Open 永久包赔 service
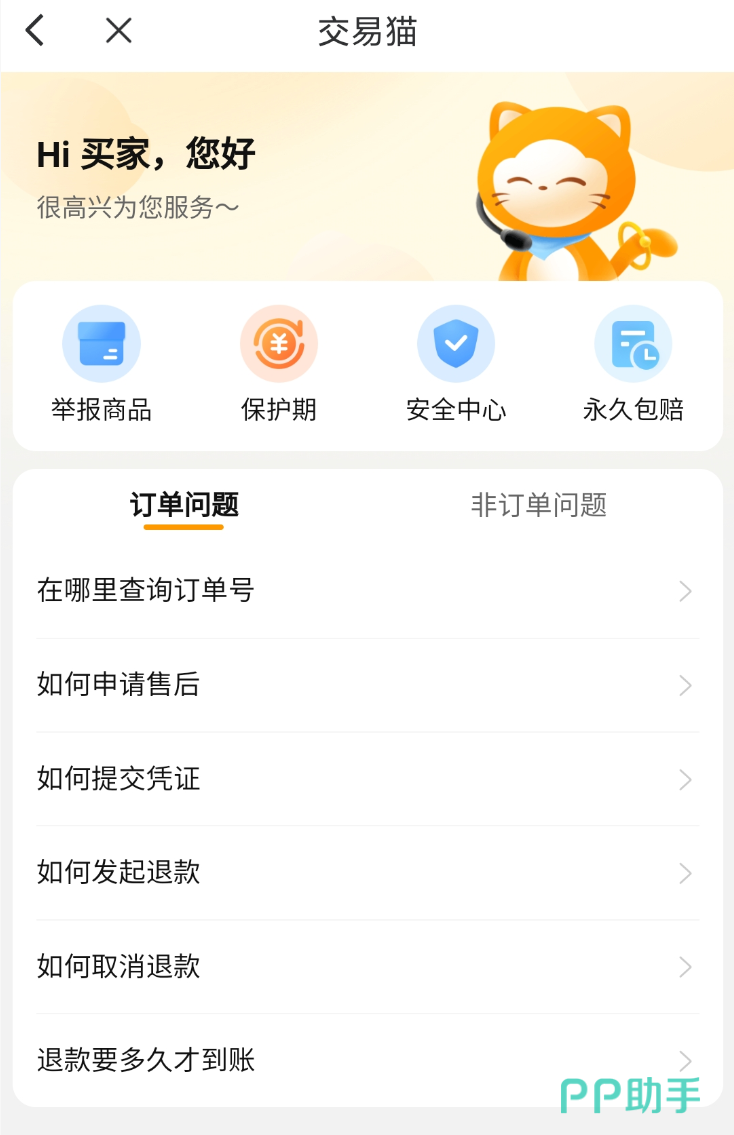This screenshot has width=734, height=1135. [633, 364]
